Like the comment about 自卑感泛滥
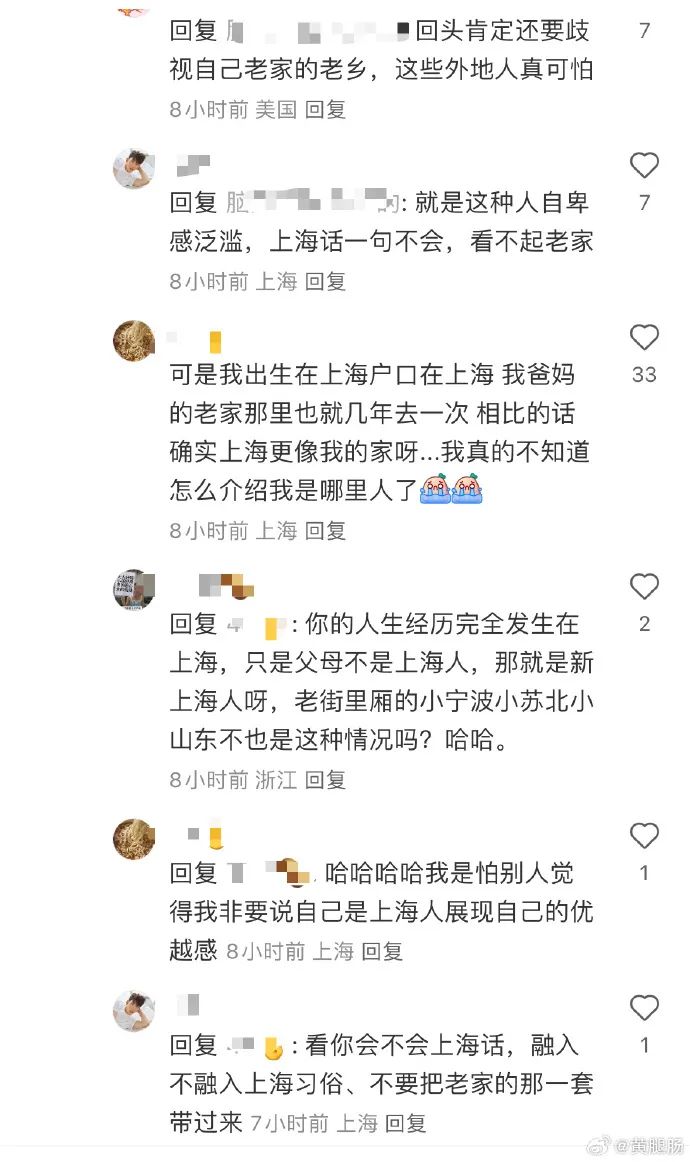The width and height of the screenshot is (690, 1162). [x=644, y=165]
